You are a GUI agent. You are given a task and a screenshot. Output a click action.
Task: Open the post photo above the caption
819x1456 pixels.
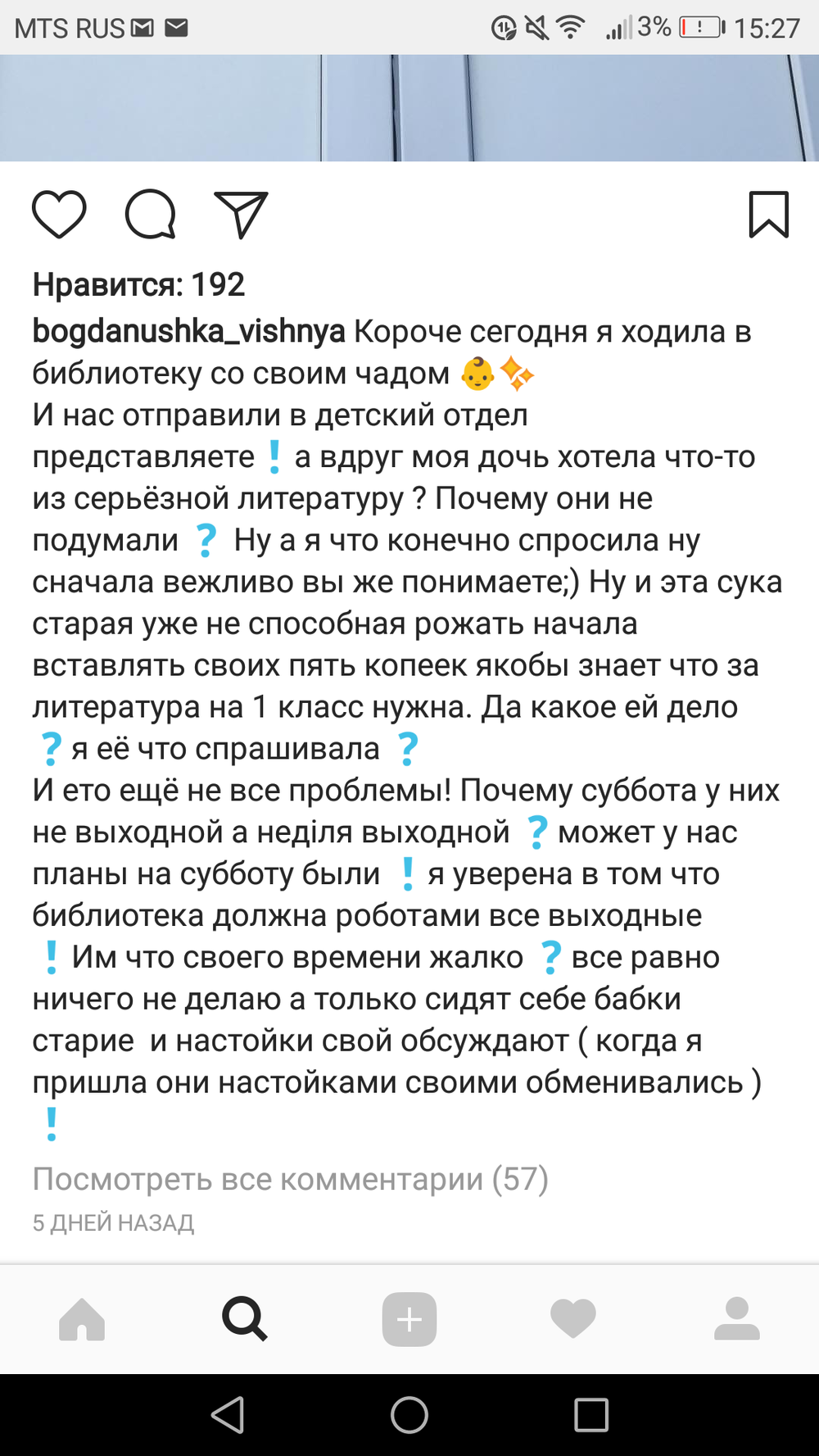tap(409, 108)
